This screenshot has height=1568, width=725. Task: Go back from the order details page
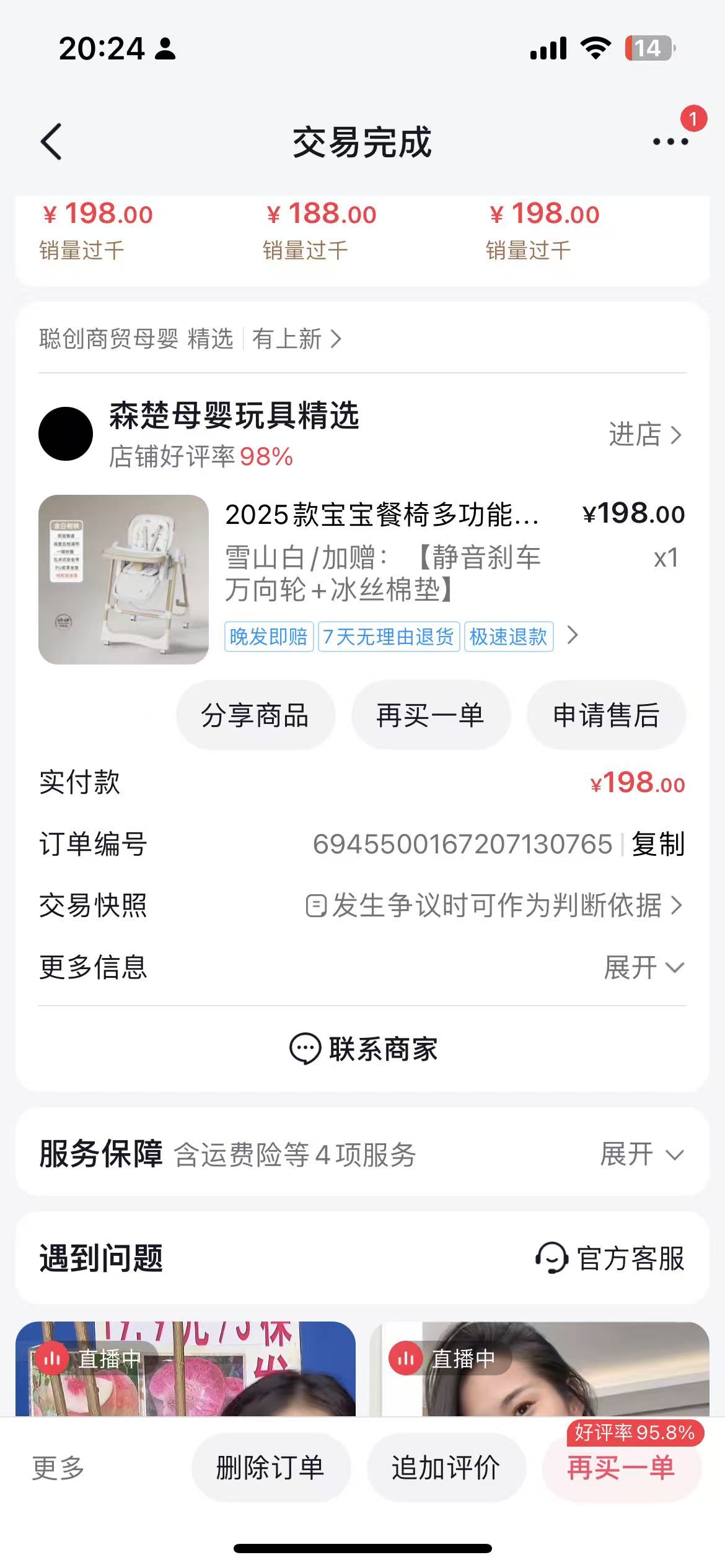pos(51,142)
